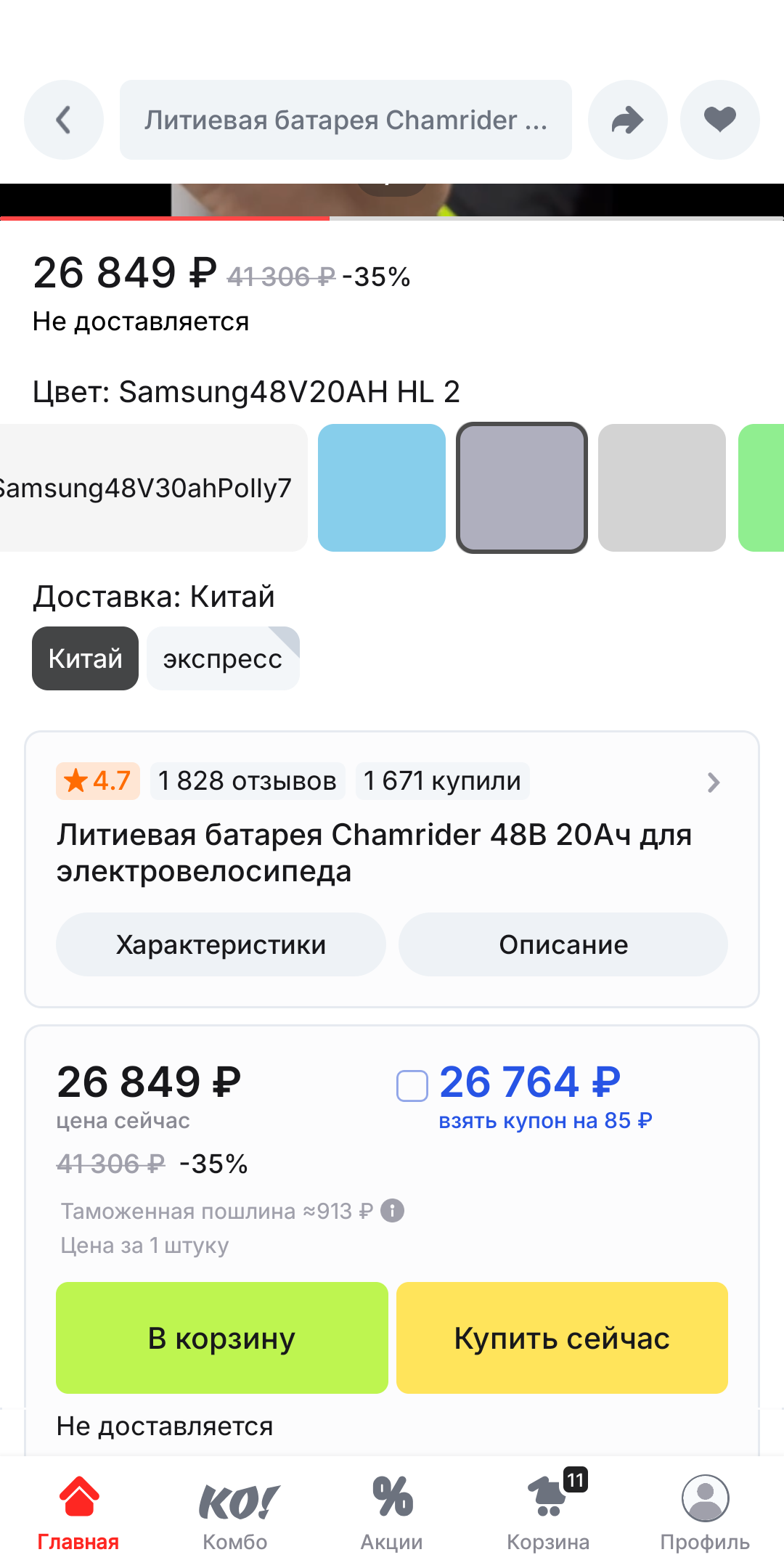Switch to the Комбо tab
Viewport: 784px width, 1568px height.
pyautogui.click(x=235, y=1514)
